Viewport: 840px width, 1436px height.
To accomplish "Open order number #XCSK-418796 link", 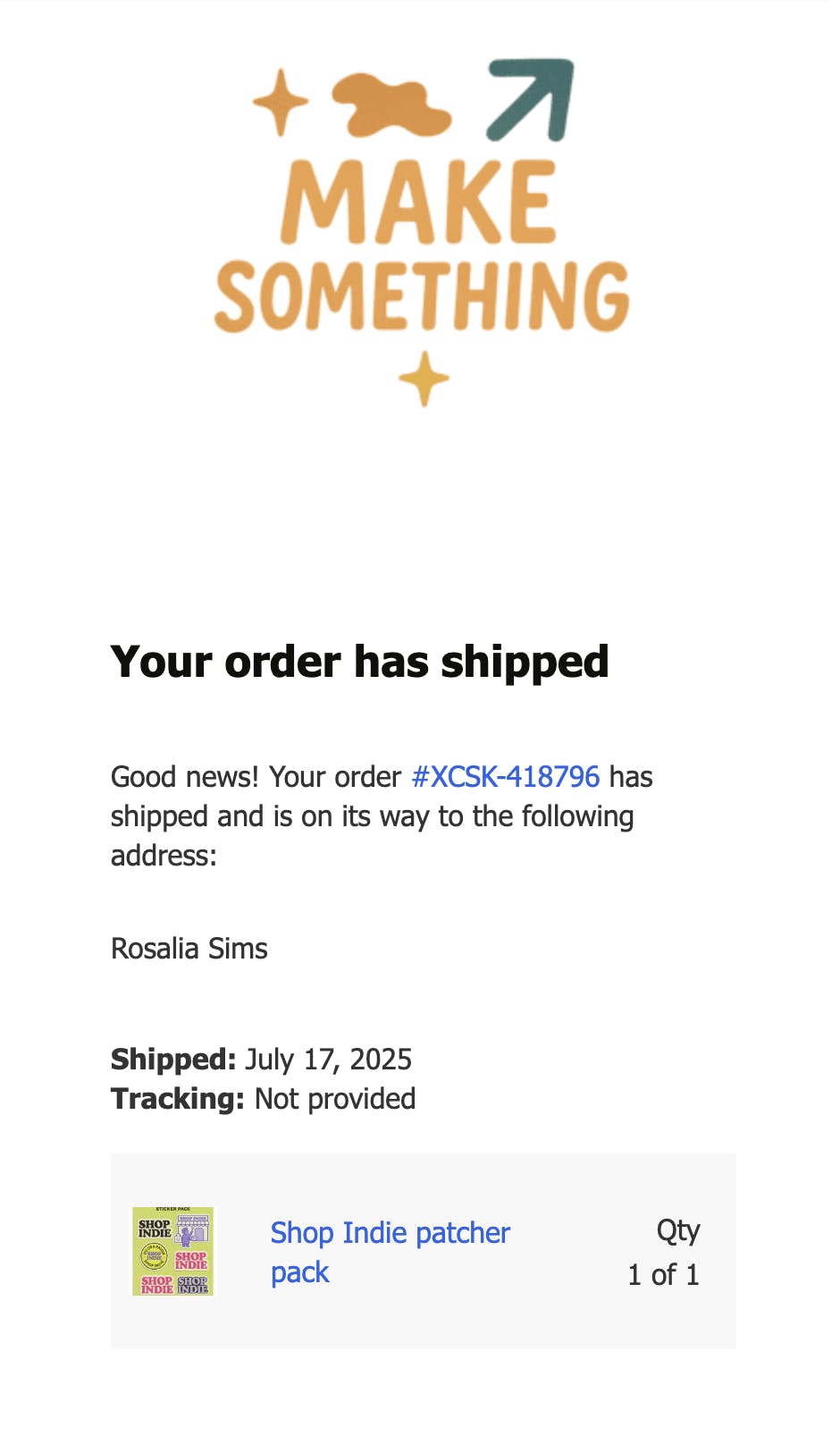I will 505,776.
